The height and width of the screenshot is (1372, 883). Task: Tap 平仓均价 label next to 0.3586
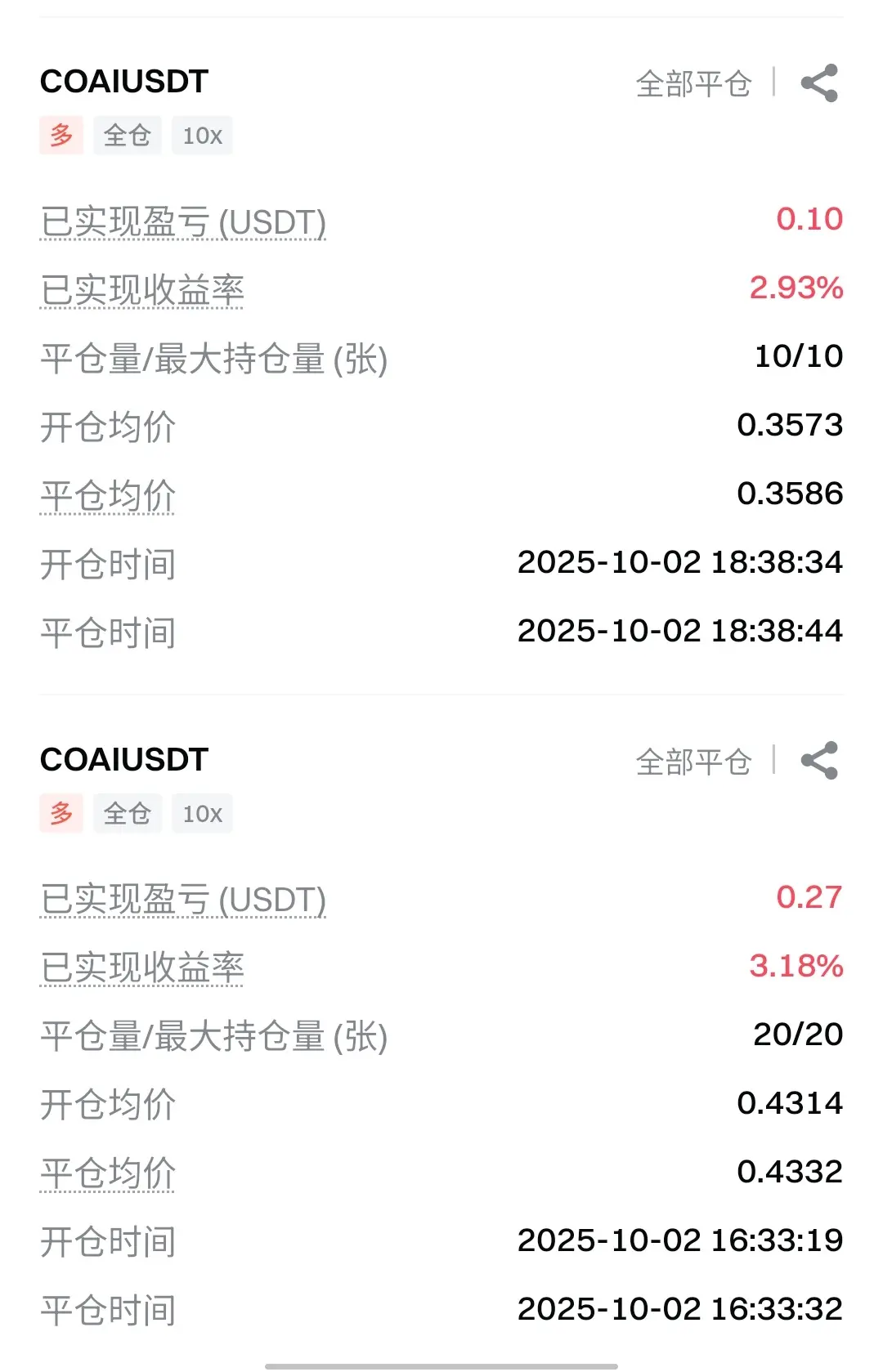108,496
